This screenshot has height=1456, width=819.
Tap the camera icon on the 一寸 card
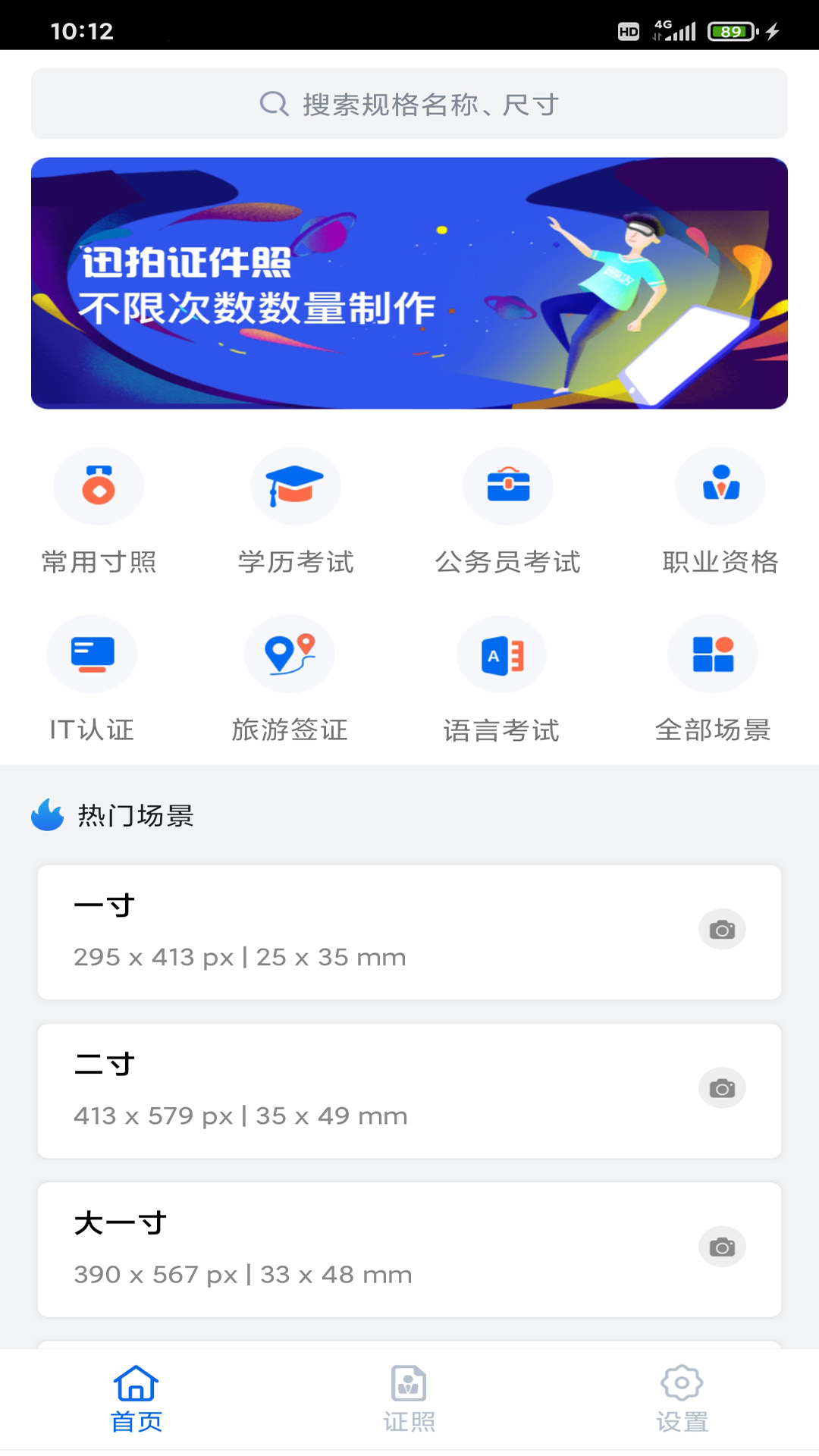click(x=721, y=929)
